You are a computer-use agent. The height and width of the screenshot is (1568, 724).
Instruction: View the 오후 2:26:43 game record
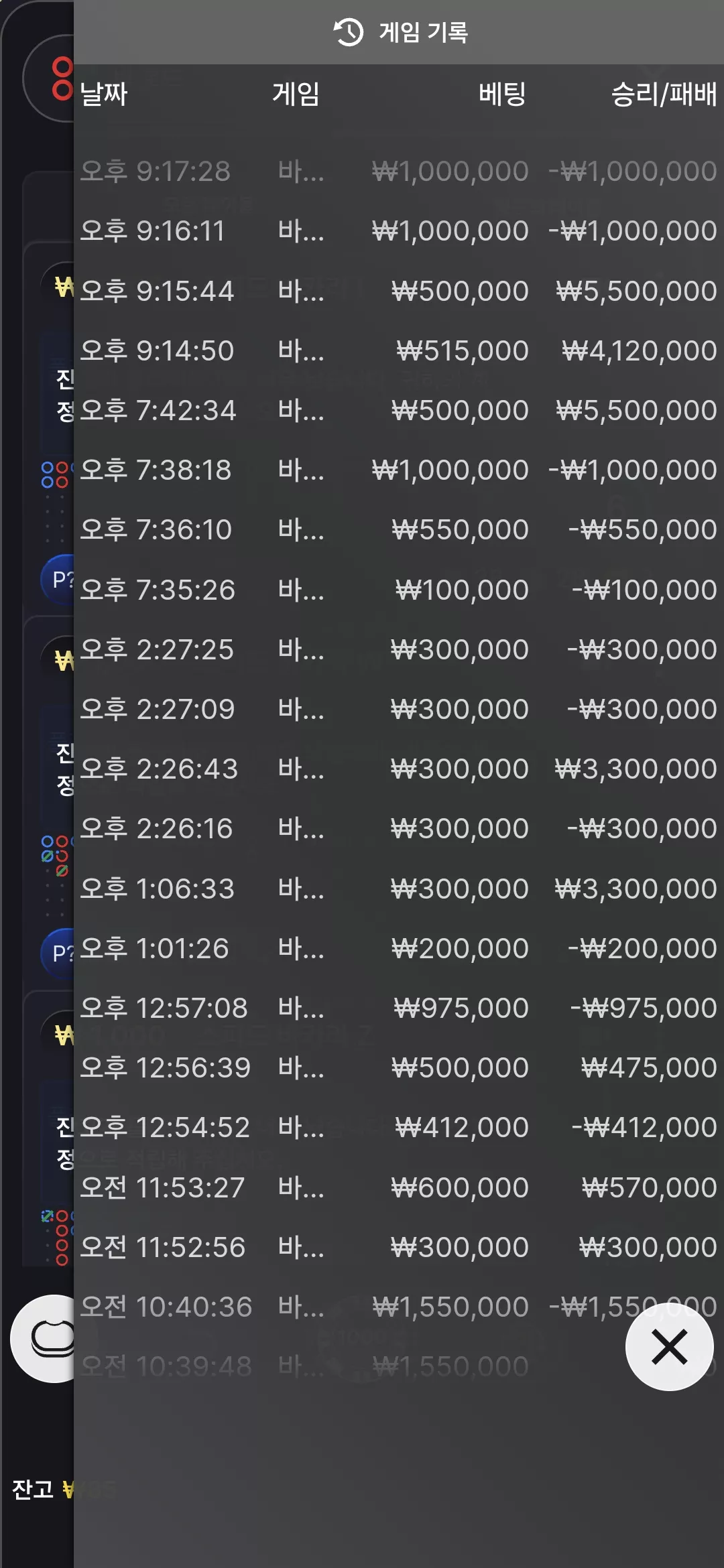398,769
